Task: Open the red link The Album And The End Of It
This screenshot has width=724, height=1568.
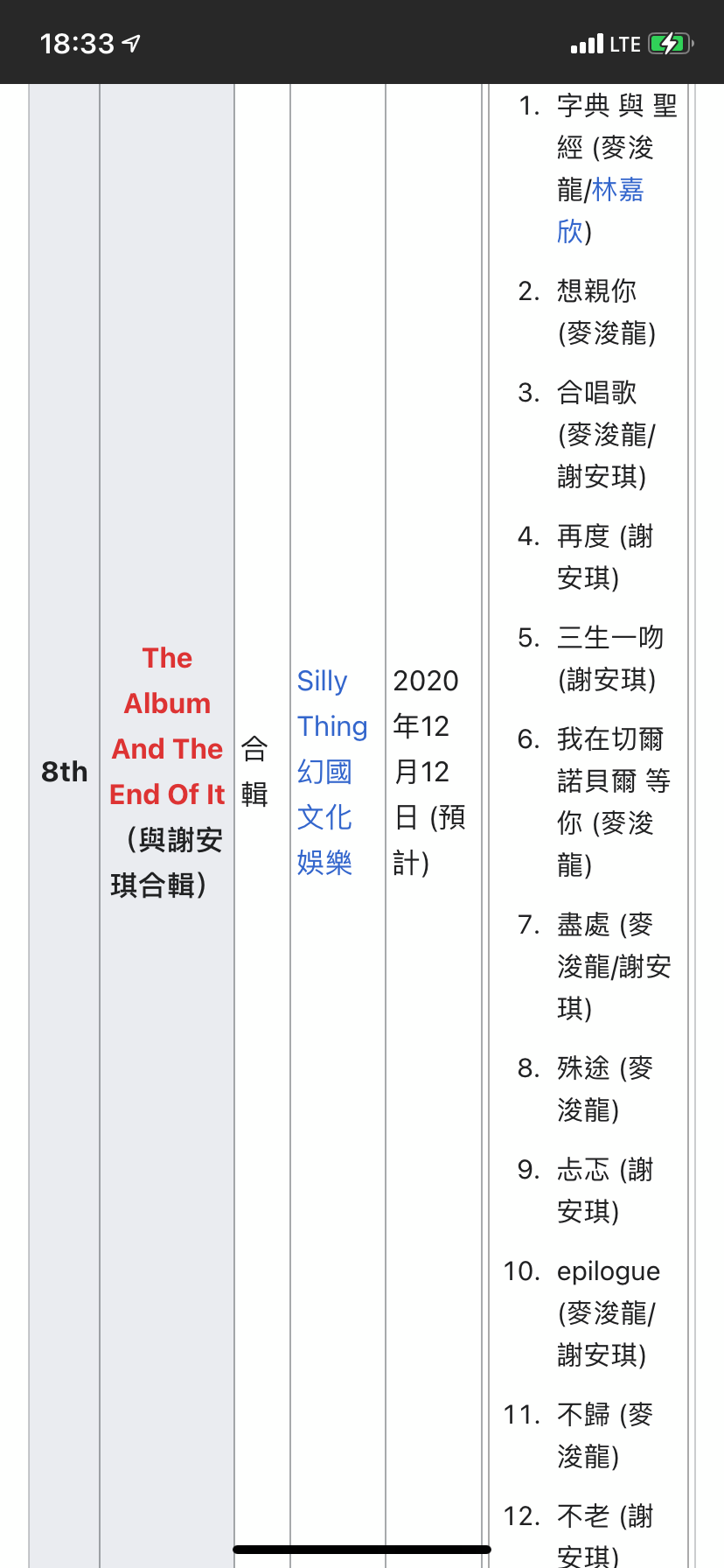Action: [x=167, y=726]
